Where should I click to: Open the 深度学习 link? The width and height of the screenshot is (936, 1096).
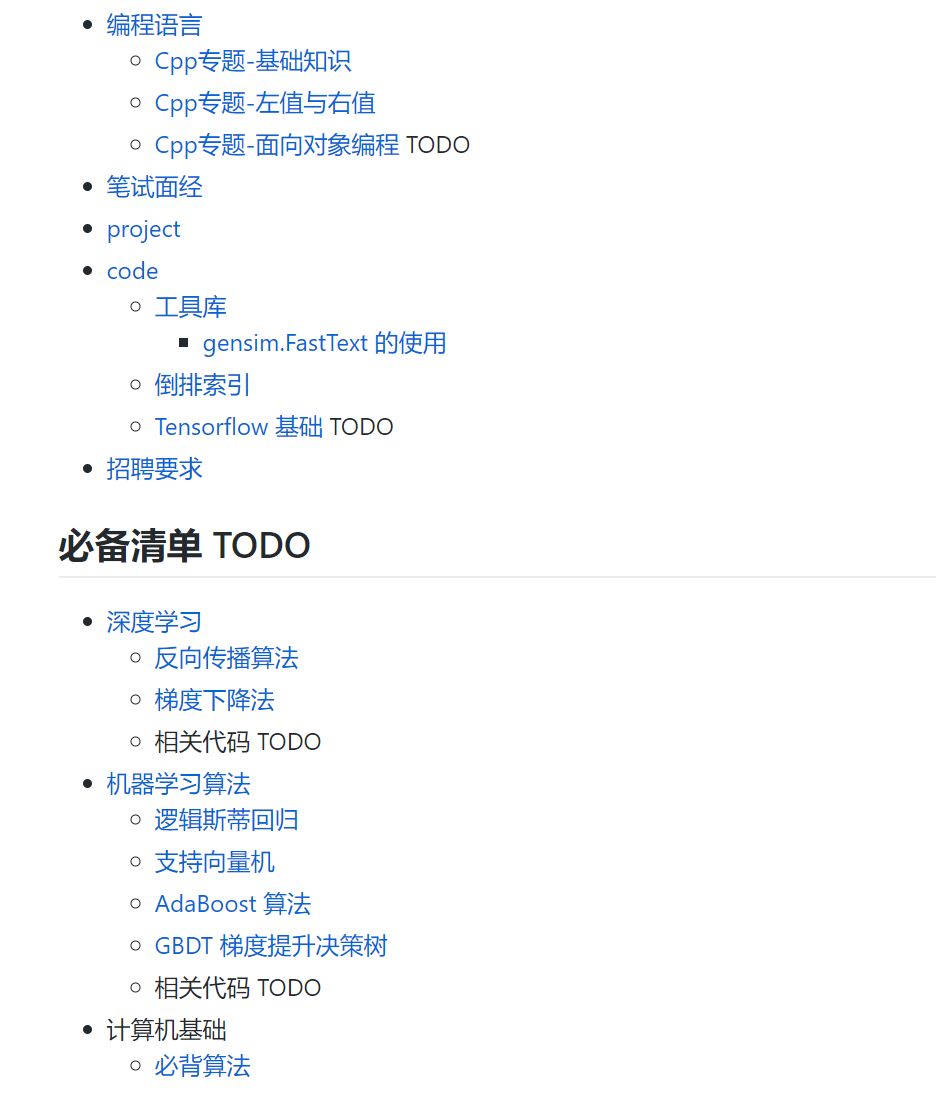(x=154, y=622)
